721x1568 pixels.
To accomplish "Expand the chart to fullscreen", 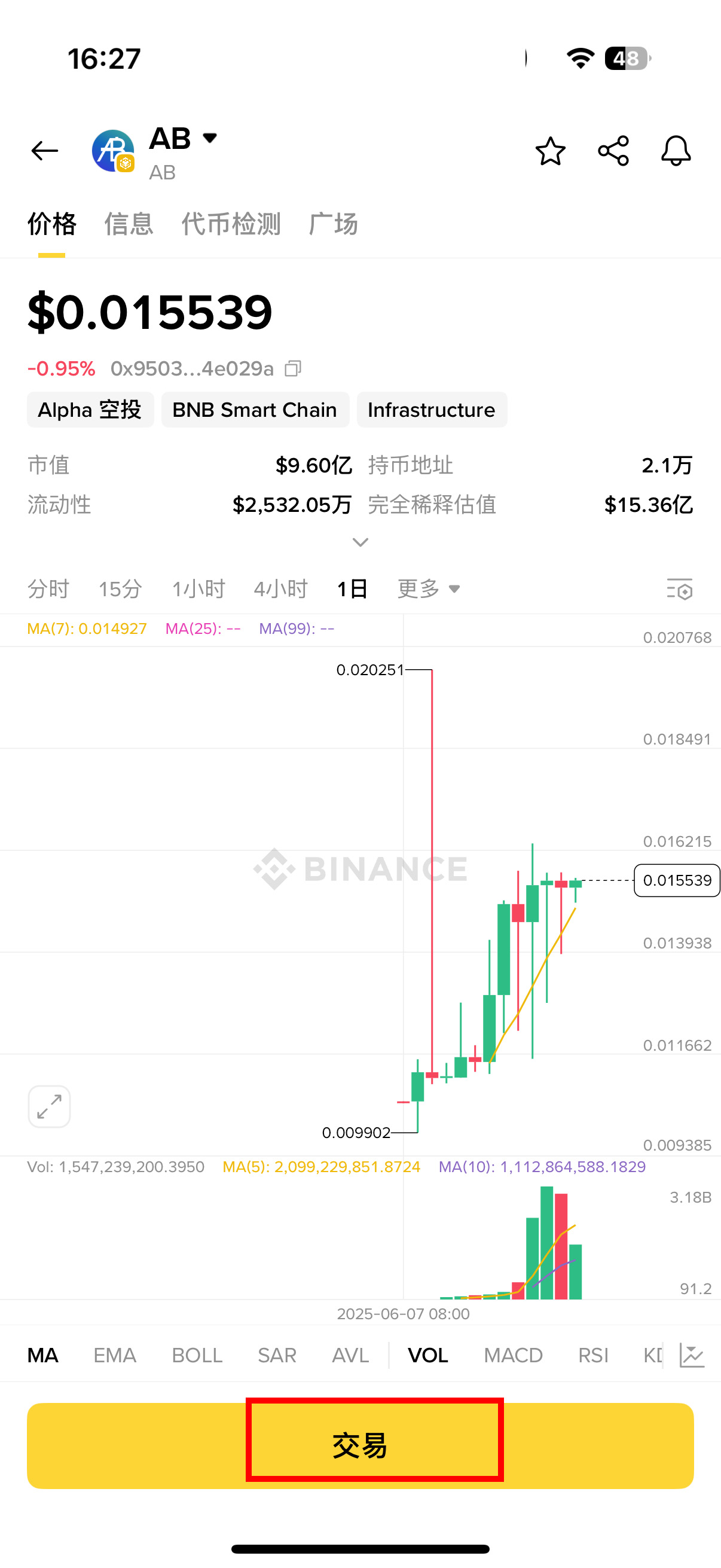I will point(49,1106).
